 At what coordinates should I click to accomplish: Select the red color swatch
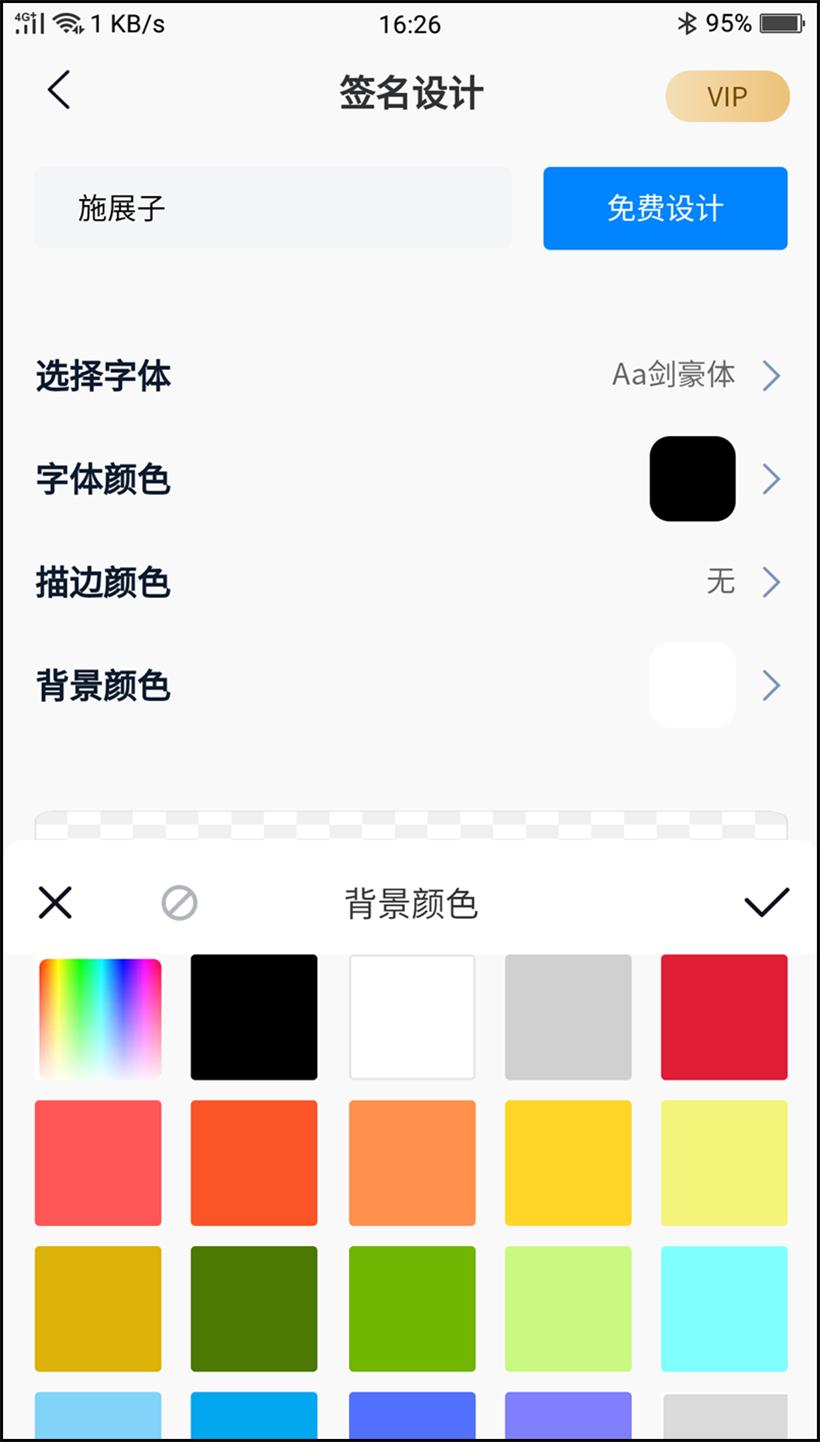(724, 1017)
